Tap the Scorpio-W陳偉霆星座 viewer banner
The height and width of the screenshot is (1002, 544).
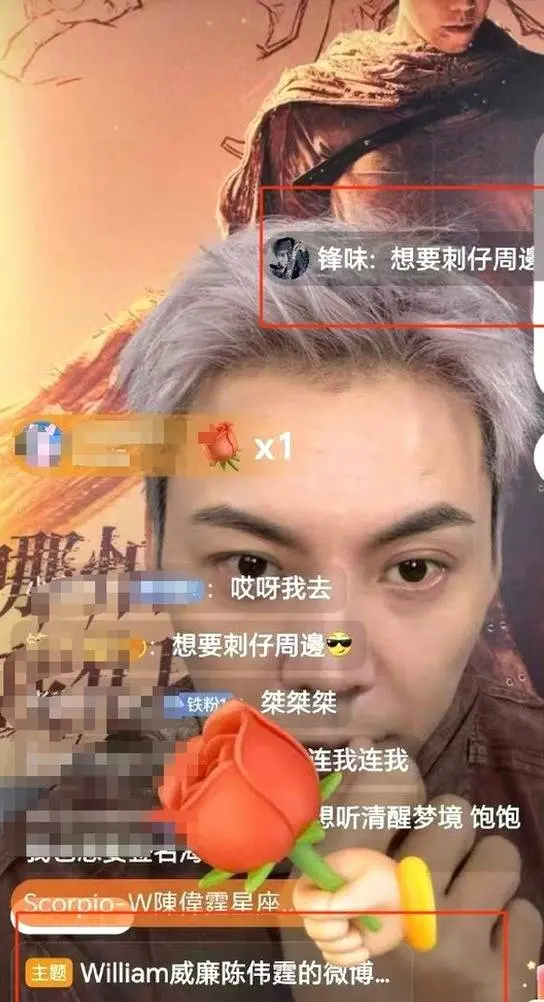[157, 903]
